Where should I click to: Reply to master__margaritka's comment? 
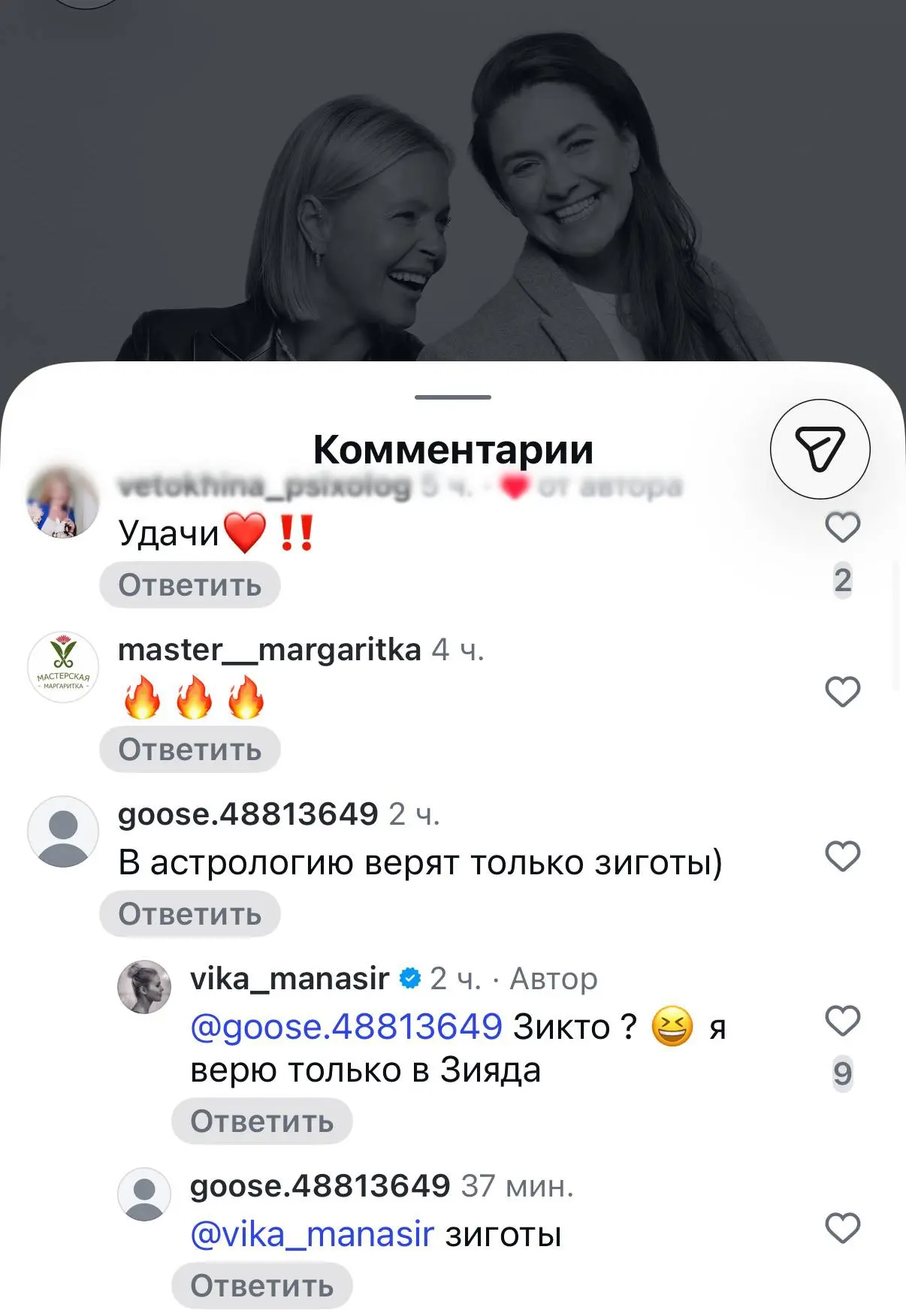coord(190,750)
